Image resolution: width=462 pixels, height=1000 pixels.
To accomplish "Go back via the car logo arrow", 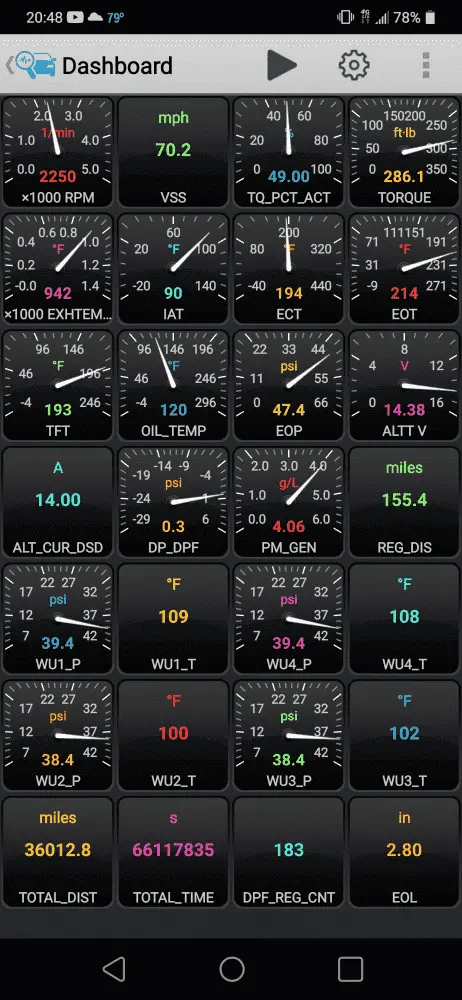I will coord(31,66).
